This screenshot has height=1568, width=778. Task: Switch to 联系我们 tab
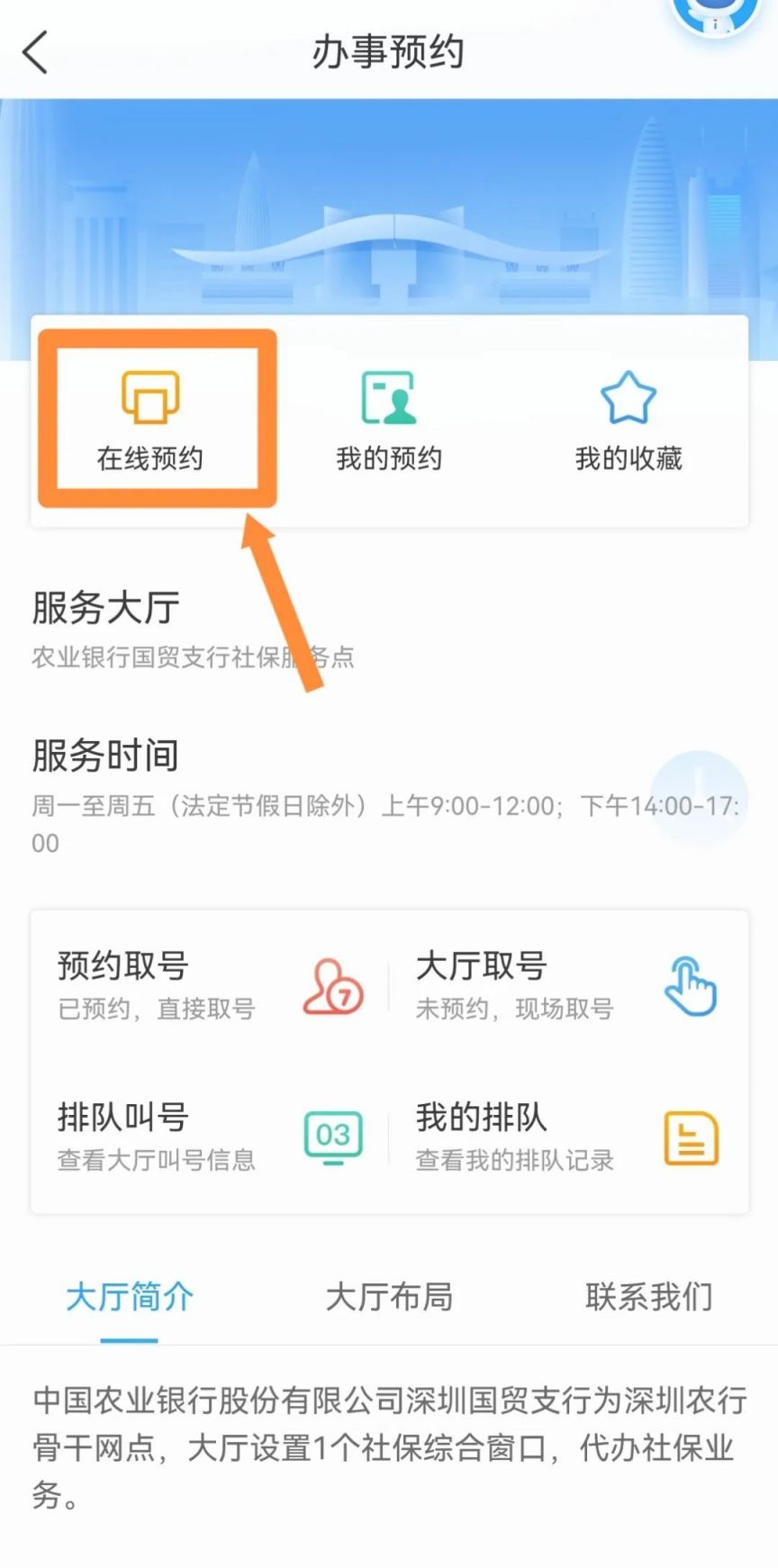point(648,1297)
